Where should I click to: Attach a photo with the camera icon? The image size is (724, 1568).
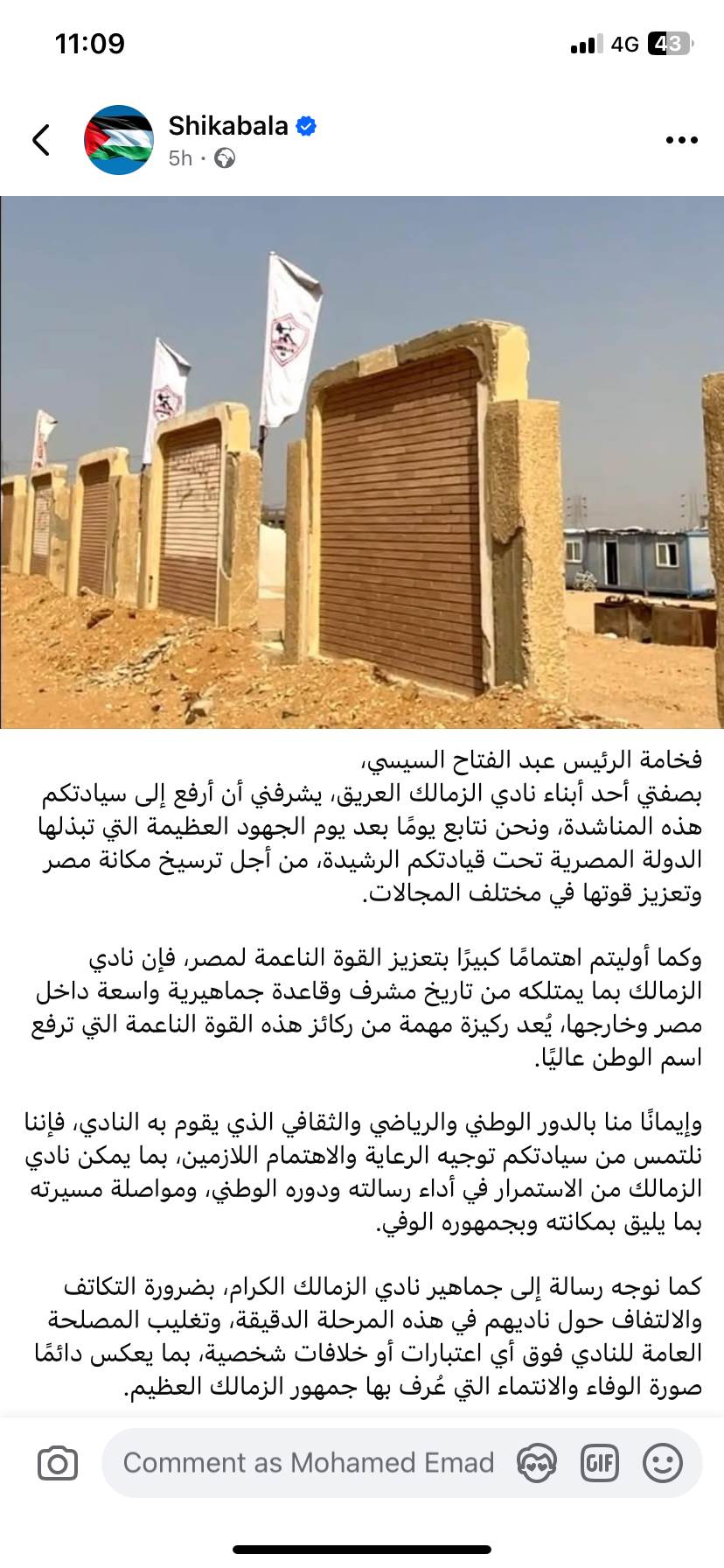tap(58, 1463)
